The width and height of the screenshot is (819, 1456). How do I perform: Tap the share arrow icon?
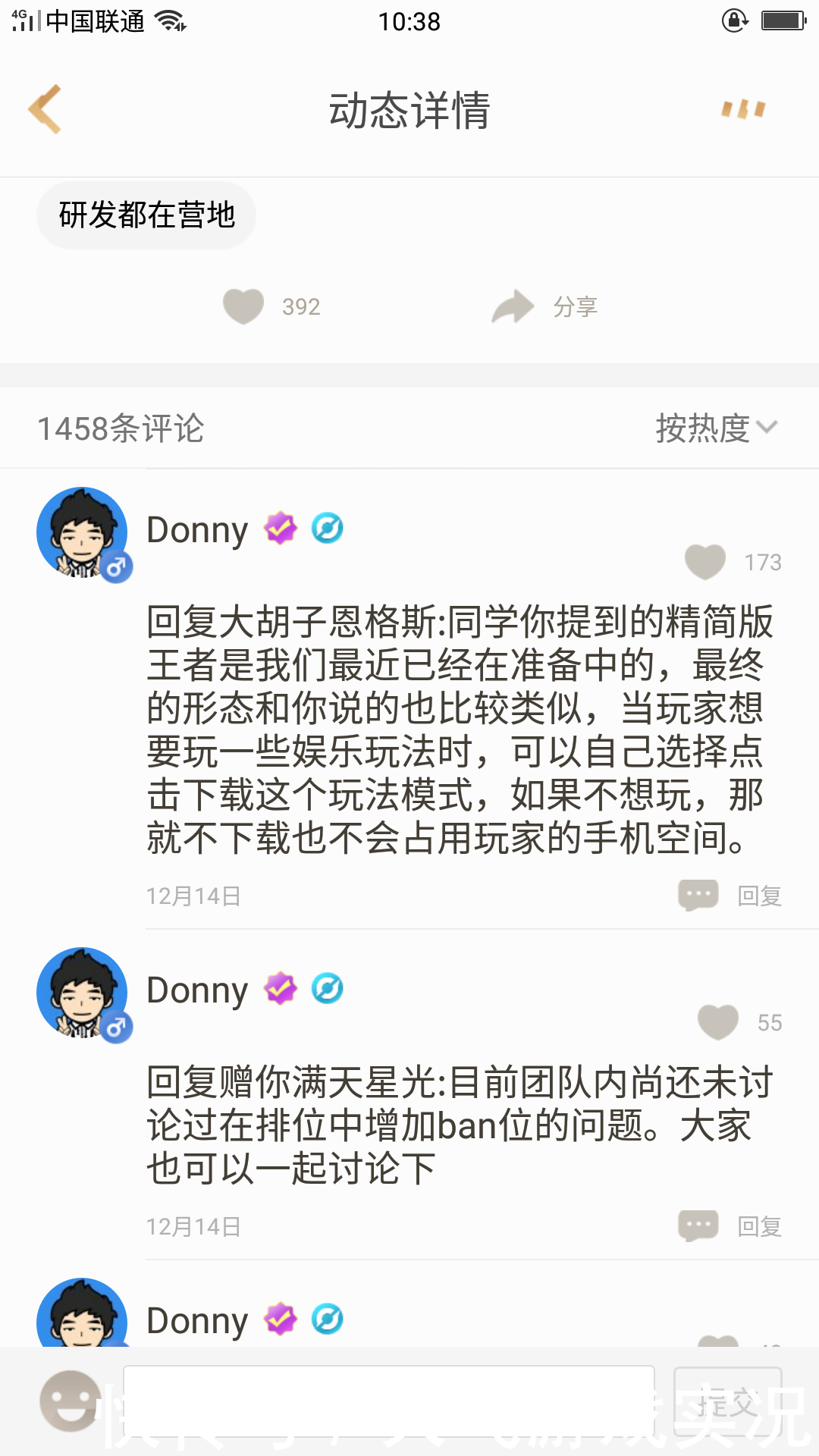click(x=512, y=306)
